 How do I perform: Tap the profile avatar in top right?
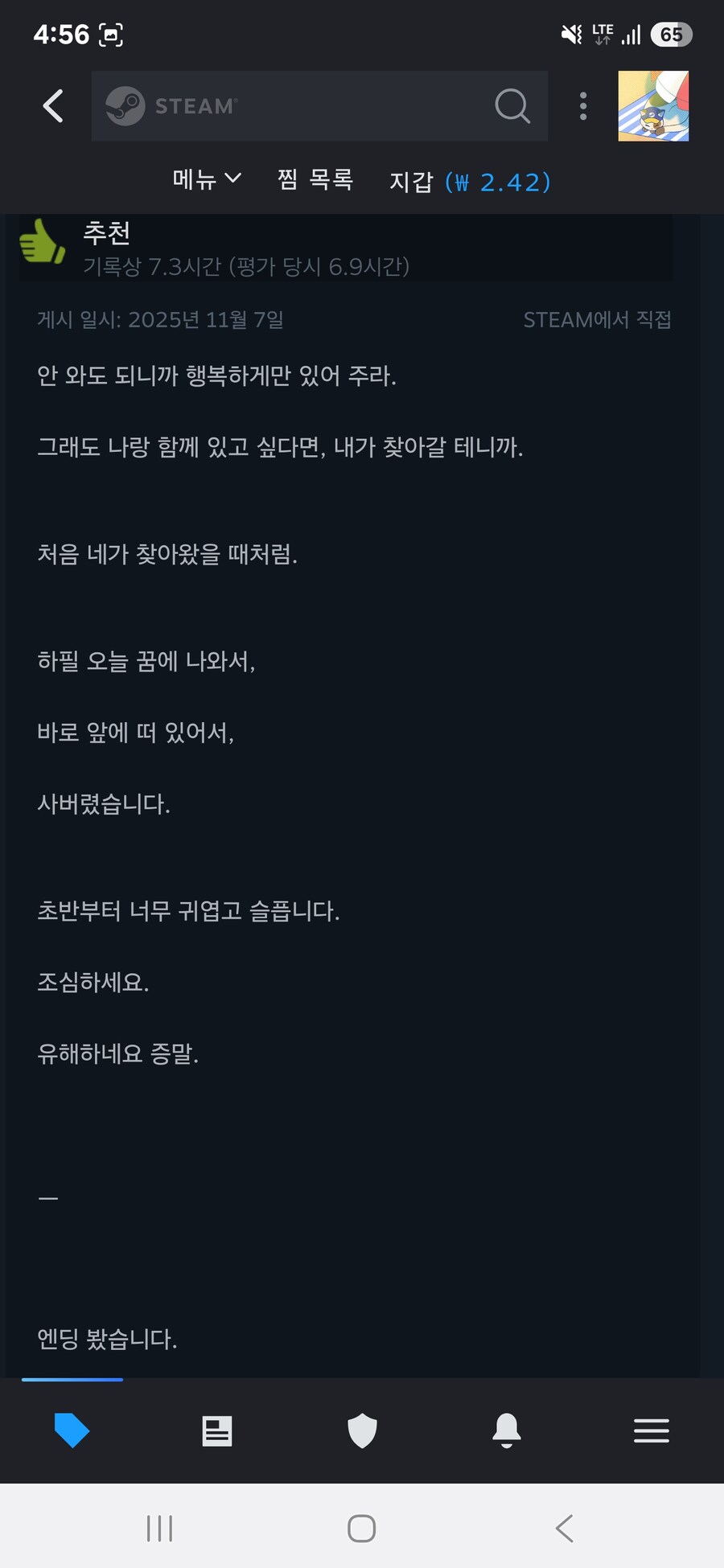[x=654, y=105]
